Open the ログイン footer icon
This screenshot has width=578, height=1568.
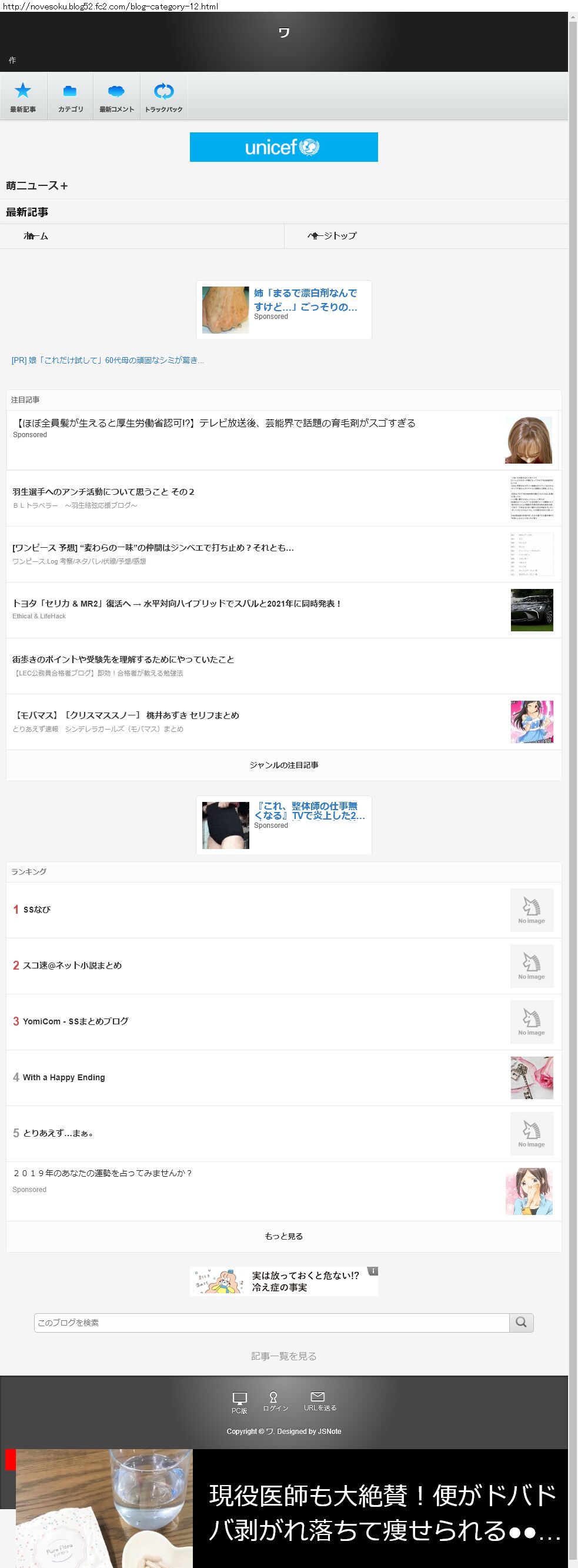tap(275, 1401)
